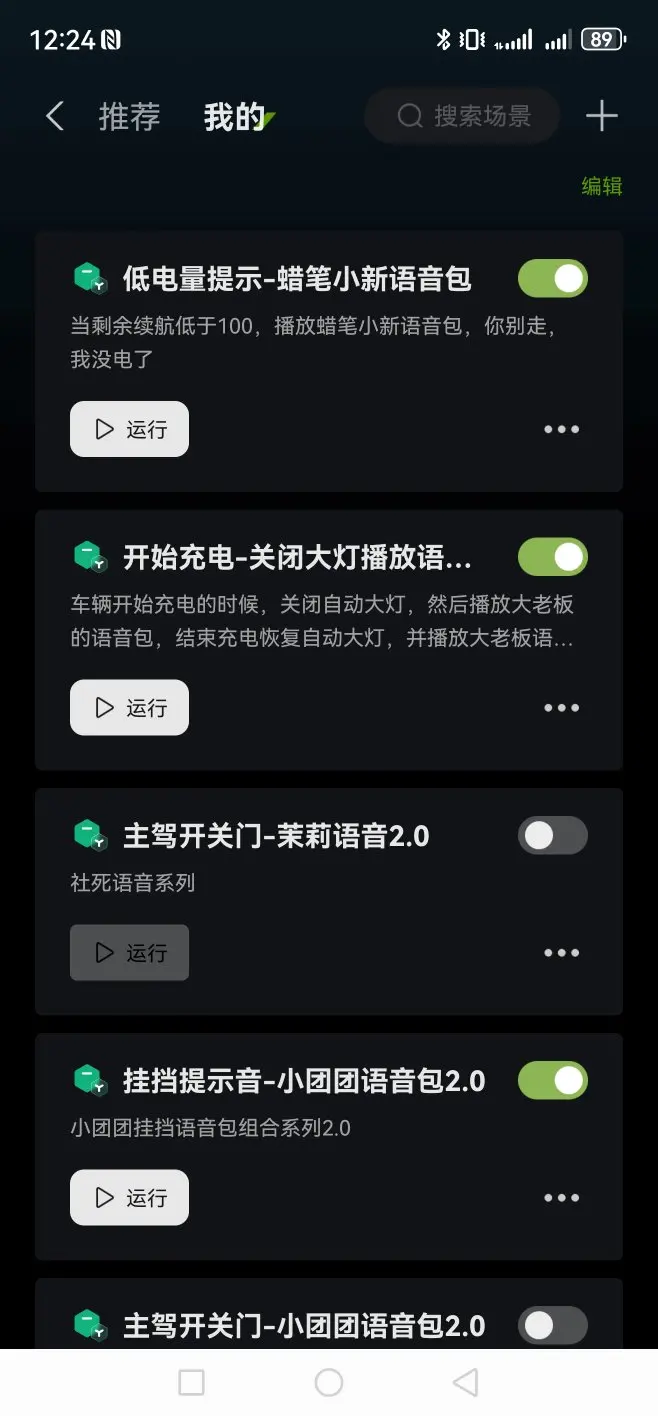Image resolution: width=658 pixels, height=1416 pixels.
Task: Run the 低电量提示-蜡笔小新语音包 scene
Action: click(x=129, y=429)
